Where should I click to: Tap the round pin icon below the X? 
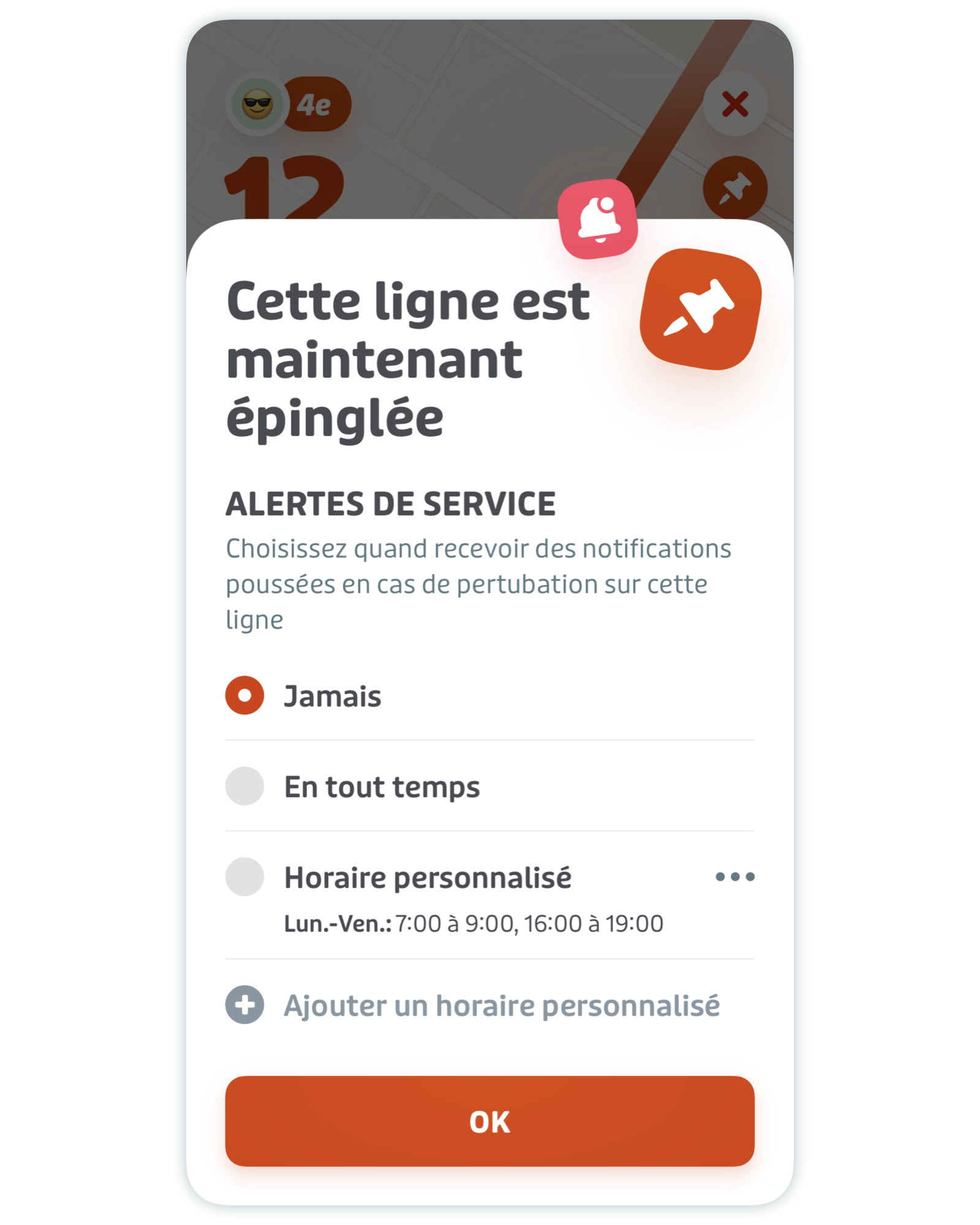point(734,188)
